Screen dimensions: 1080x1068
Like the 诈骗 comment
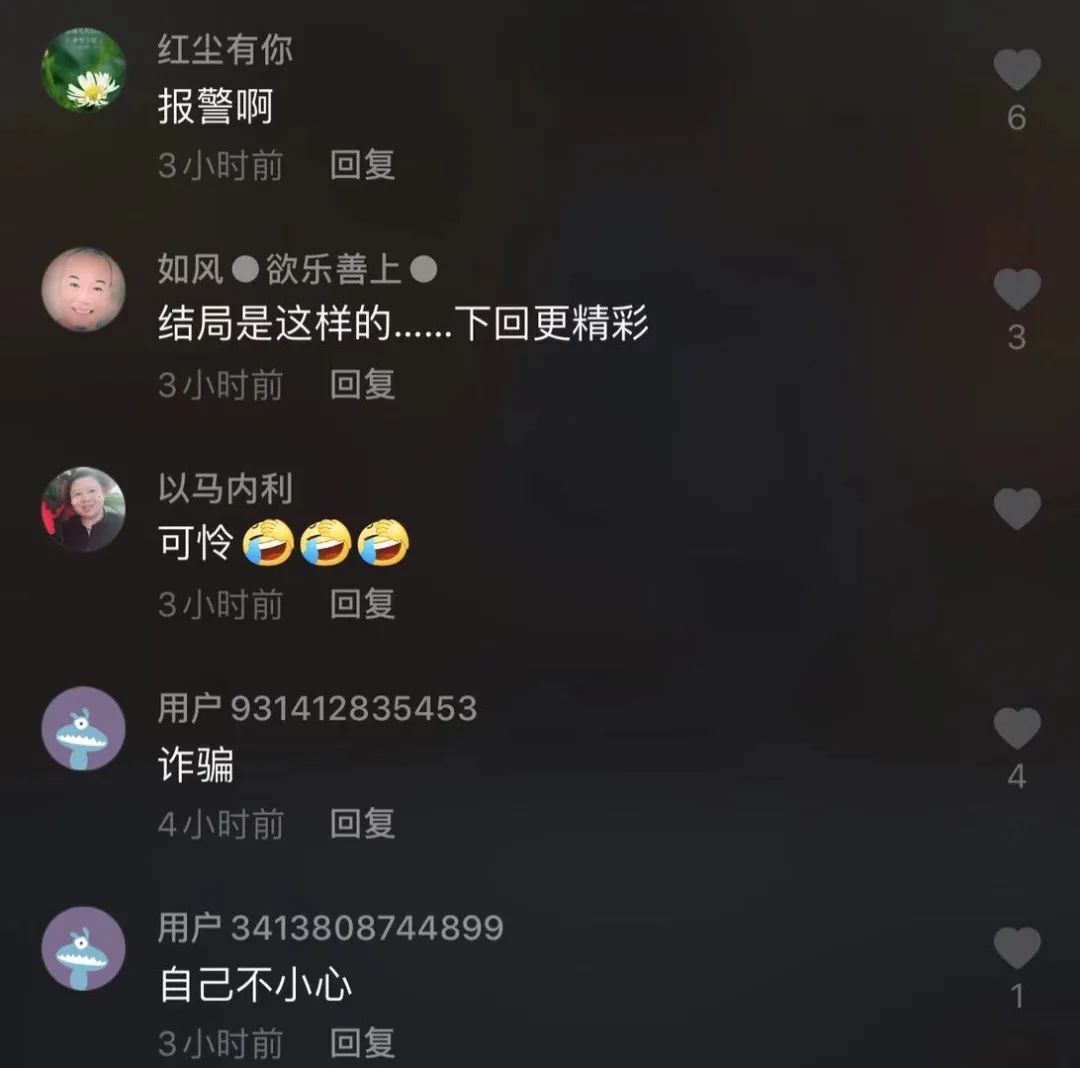(1017, 730)
